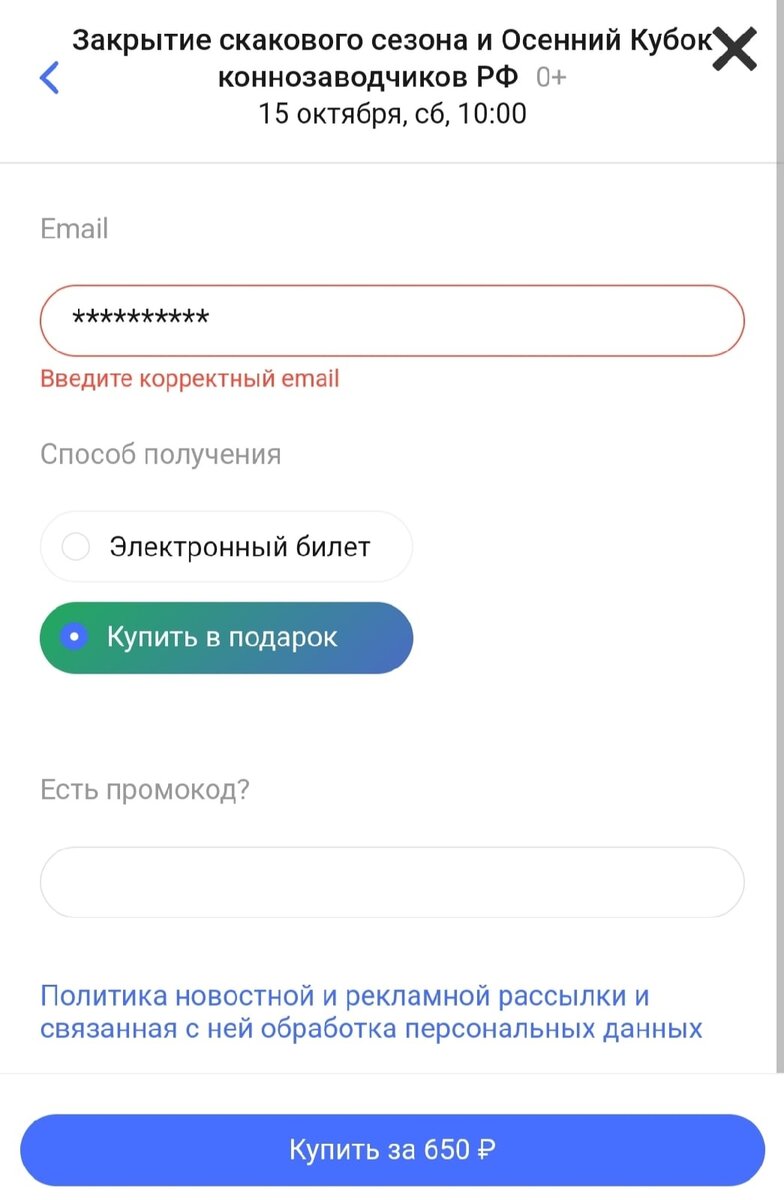
Task: Tap the date 15 октября, сб, 10:00
Action: coord(392,113)
